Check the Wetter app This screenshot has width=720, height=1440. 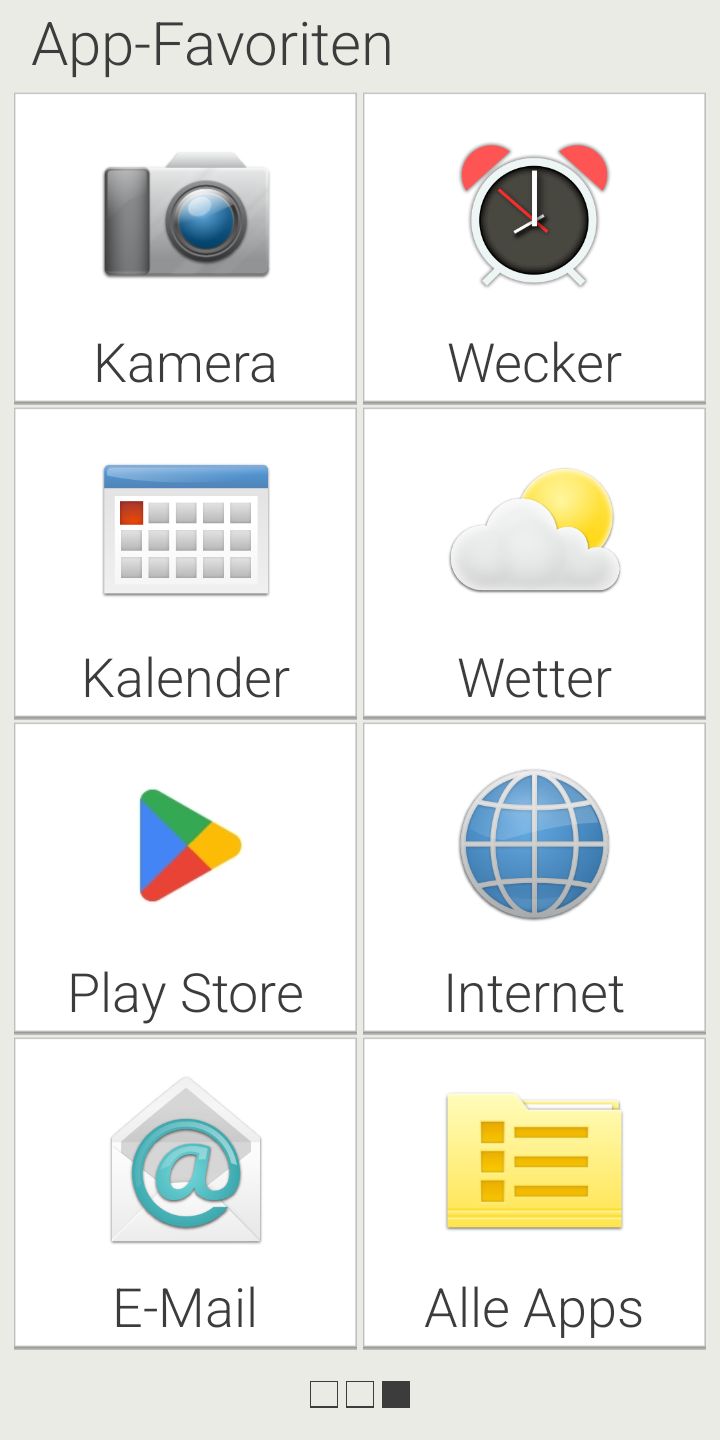(534, 562)
